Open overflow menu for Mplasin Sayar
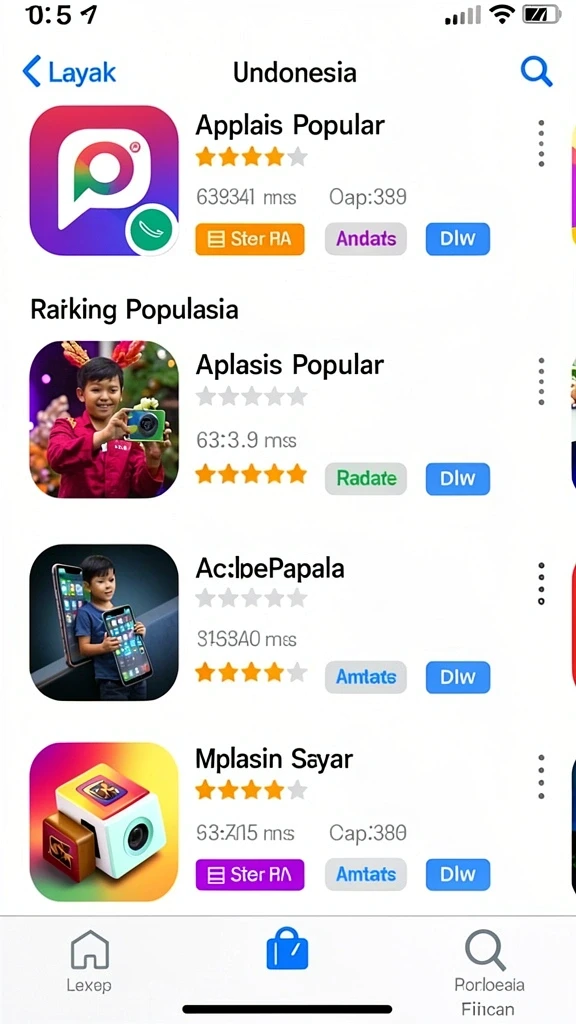The width and height of the screenshot is (576, 1024). [x=541, y=776]
